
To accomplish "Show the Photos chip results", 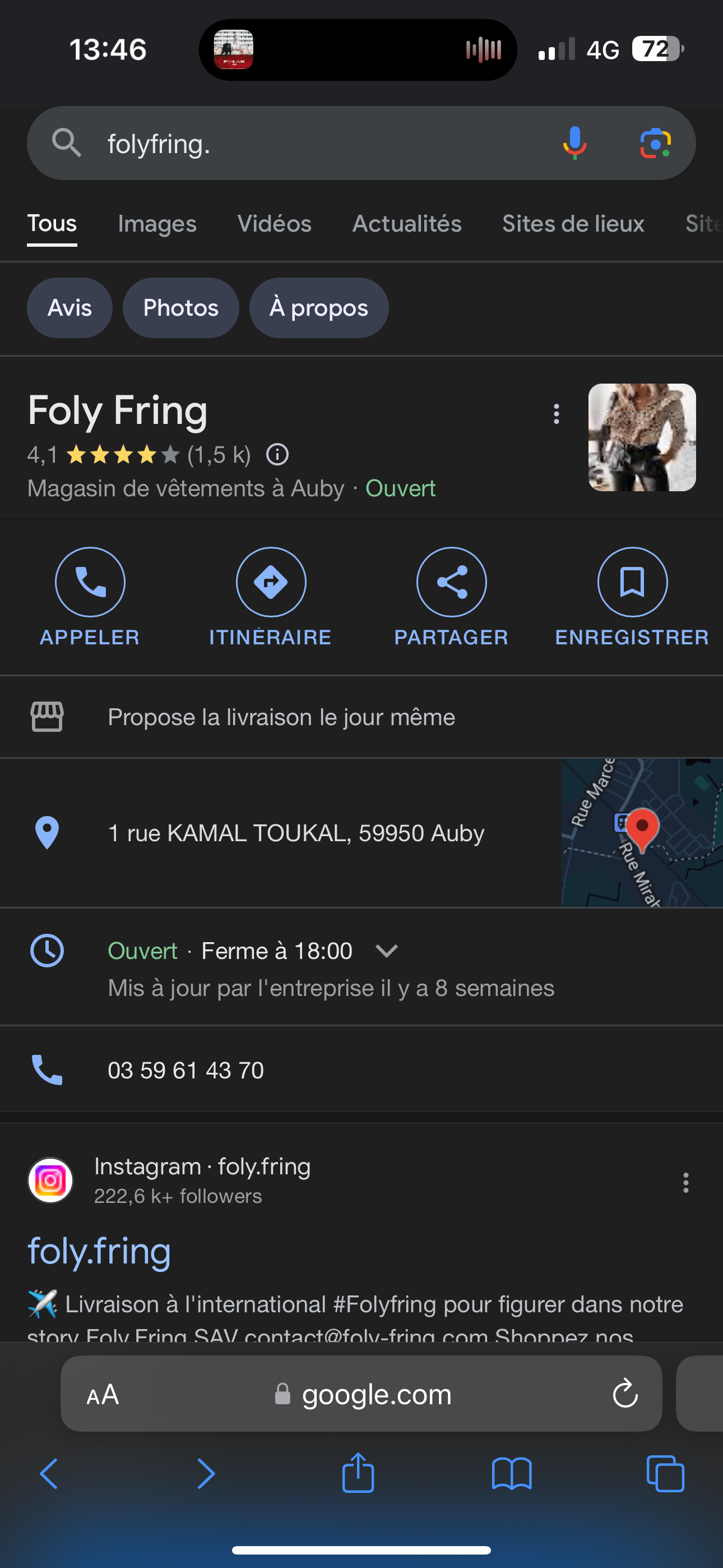I will click(x=180, y=308).
